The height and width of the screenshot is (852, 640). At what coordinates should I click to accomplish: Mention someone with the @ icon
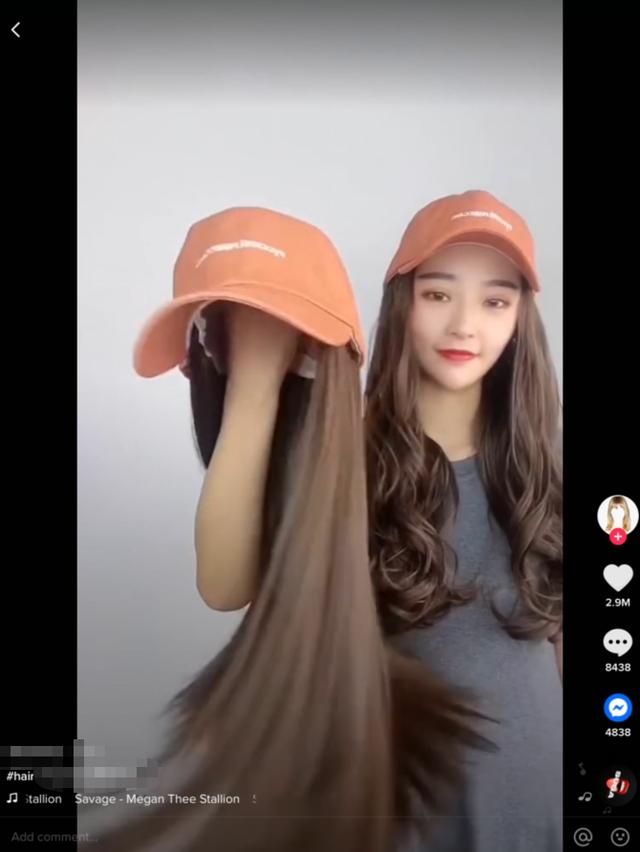pyautogui.click(x=583, y=836)
